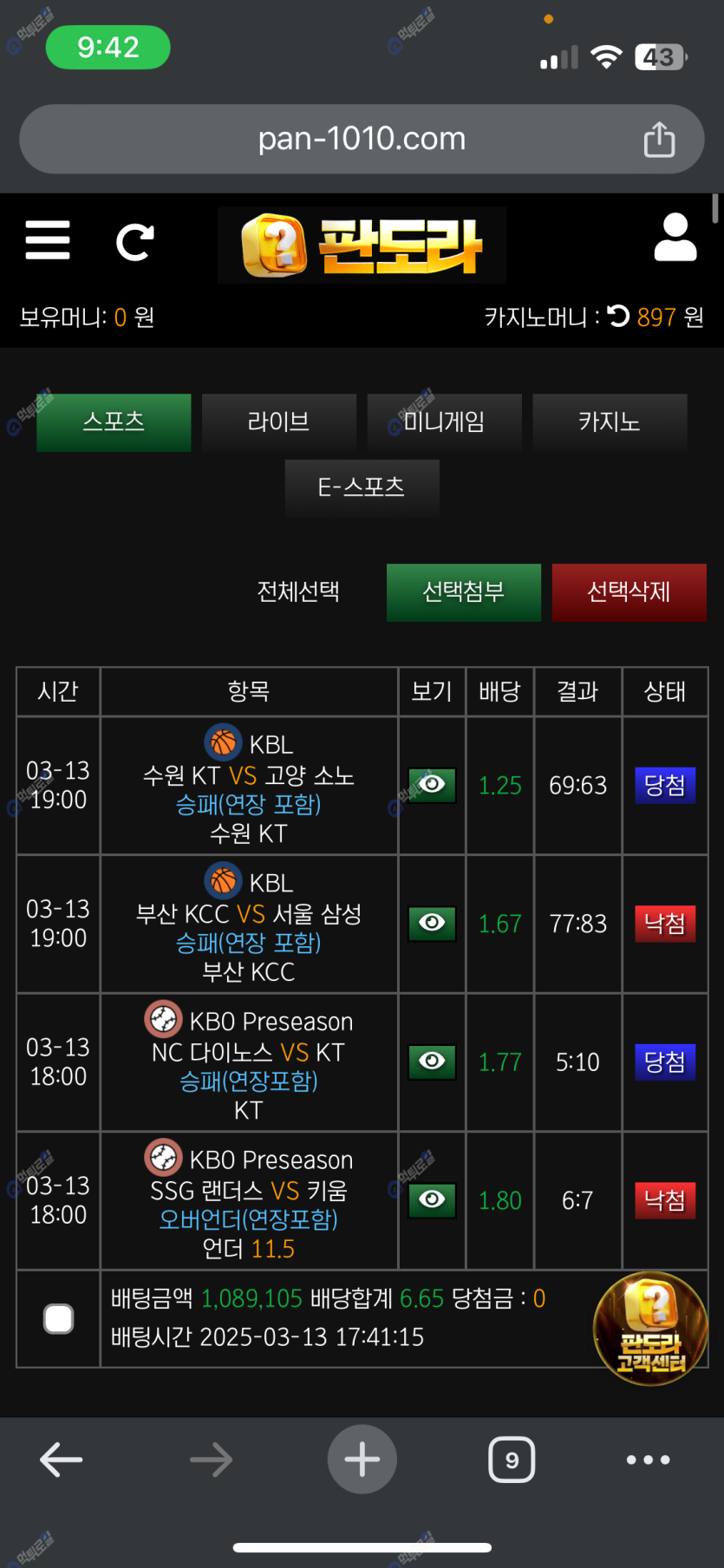Delete selected bets with 선택삭제

[x=629, y=592]
